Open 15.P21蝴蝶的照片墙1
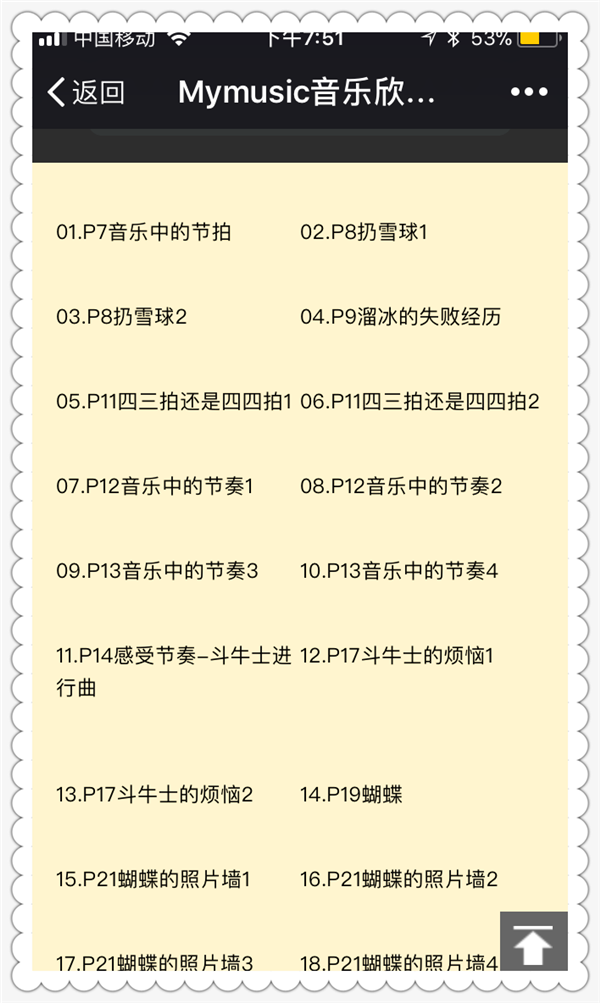Screen dimensions: 600x1003 pos(153,879)
